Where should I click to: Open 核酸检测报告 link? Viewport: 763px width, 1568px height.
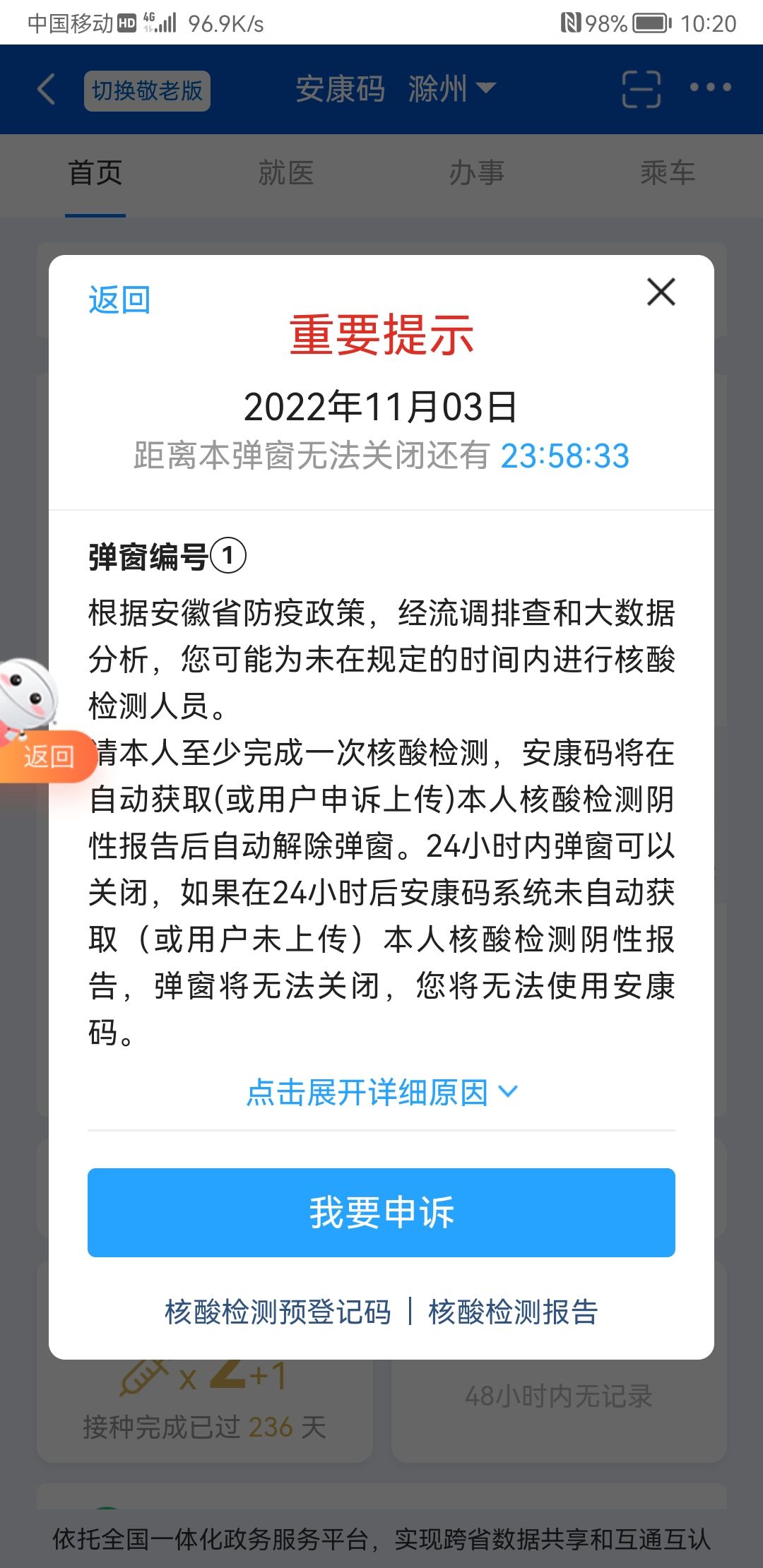(513, 1312)
